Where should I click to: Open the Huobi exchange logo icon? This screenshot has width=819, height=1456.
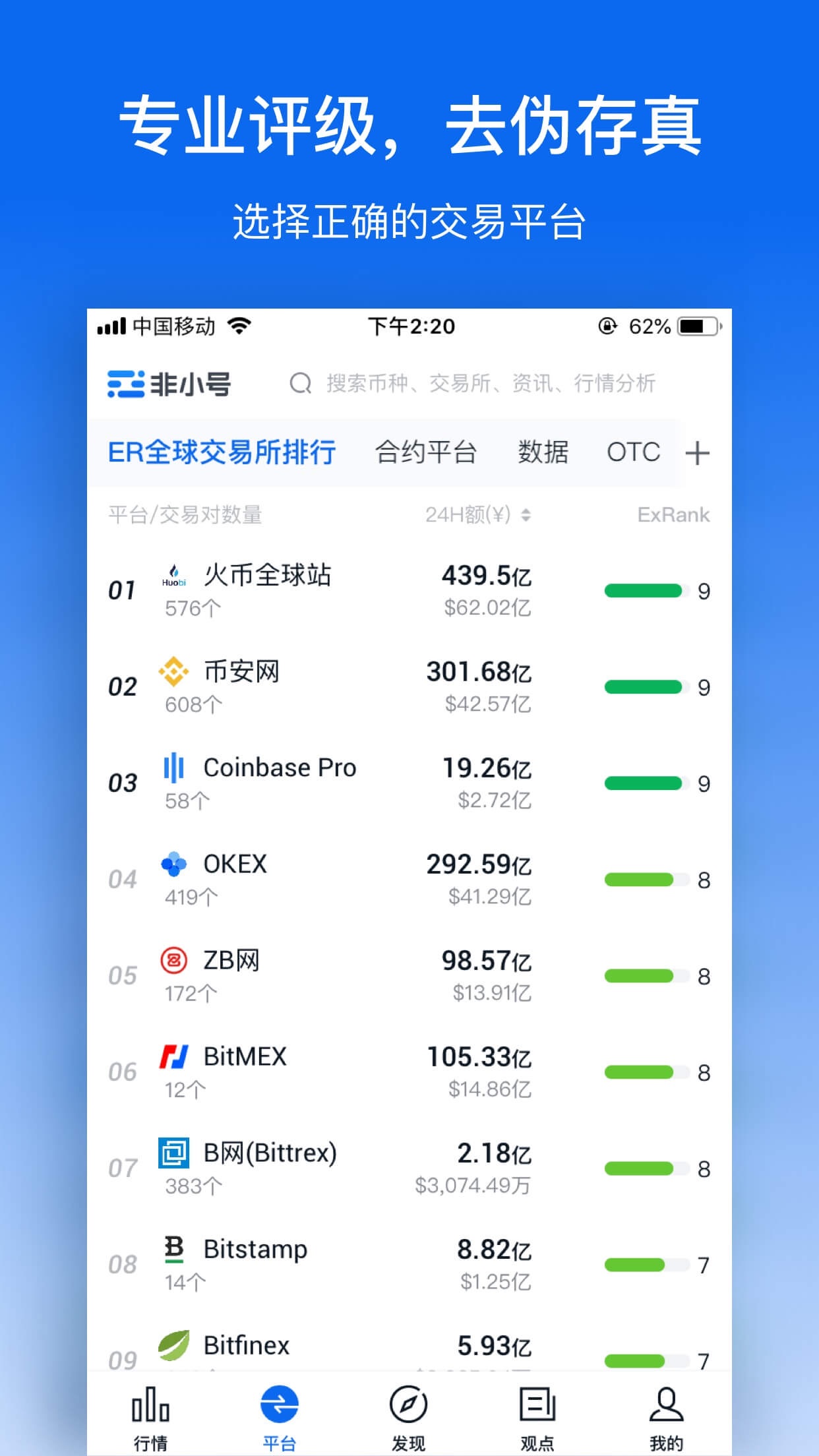pos(173,580)
